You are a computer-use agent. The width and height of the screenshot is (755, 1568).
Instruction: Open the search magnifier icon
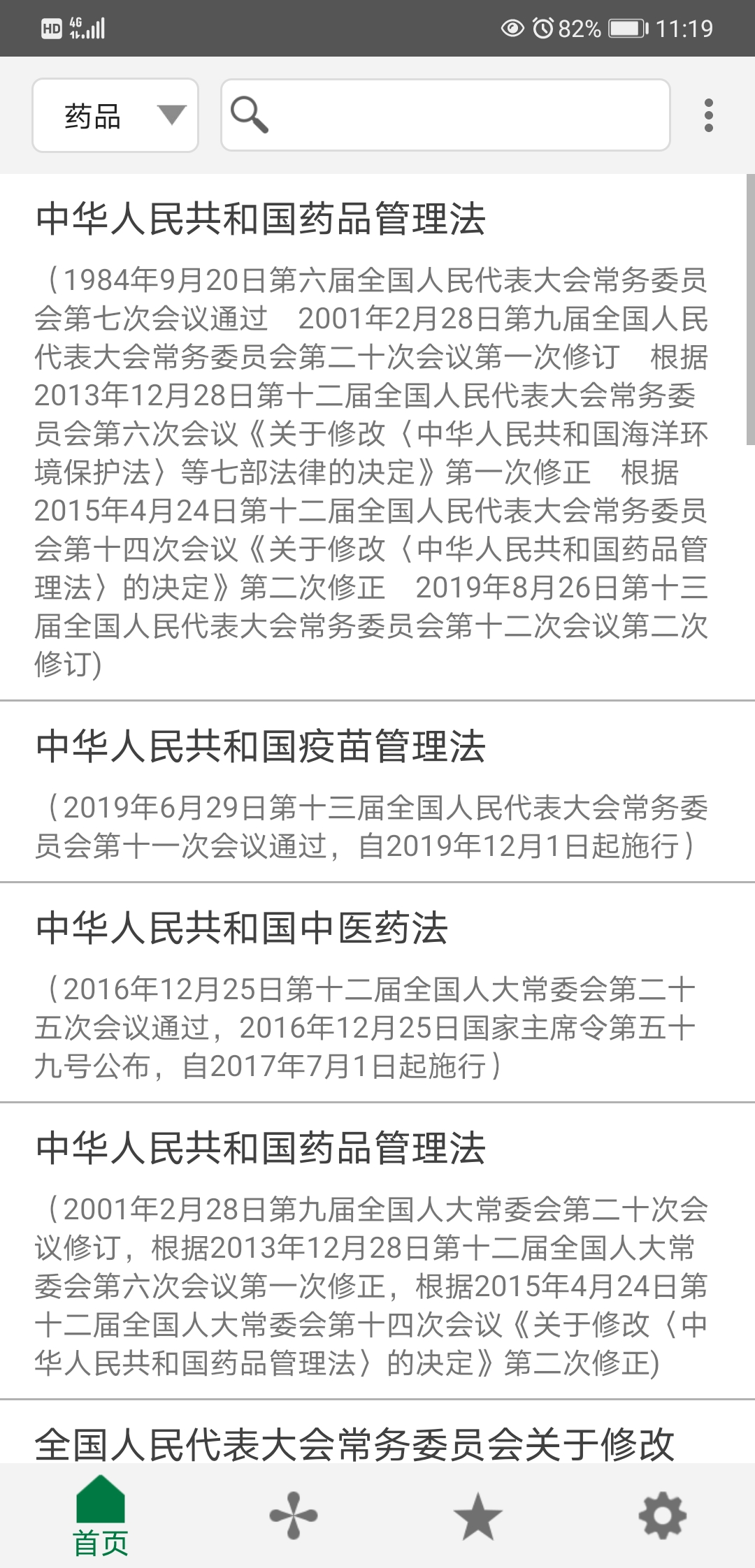click(250, 114)
